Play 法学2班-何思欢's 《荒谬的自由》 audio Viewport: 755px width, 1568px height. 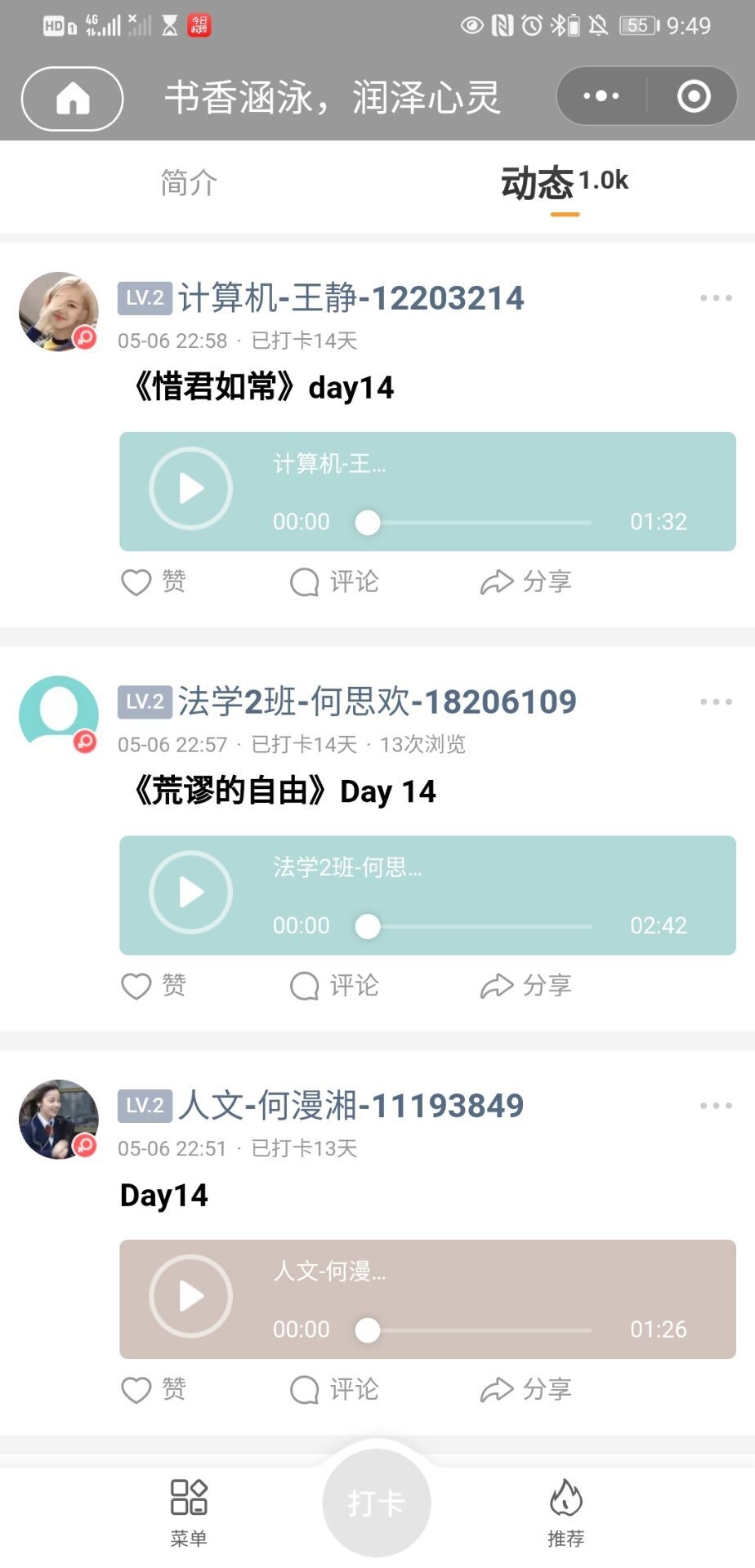coord(191,892)
